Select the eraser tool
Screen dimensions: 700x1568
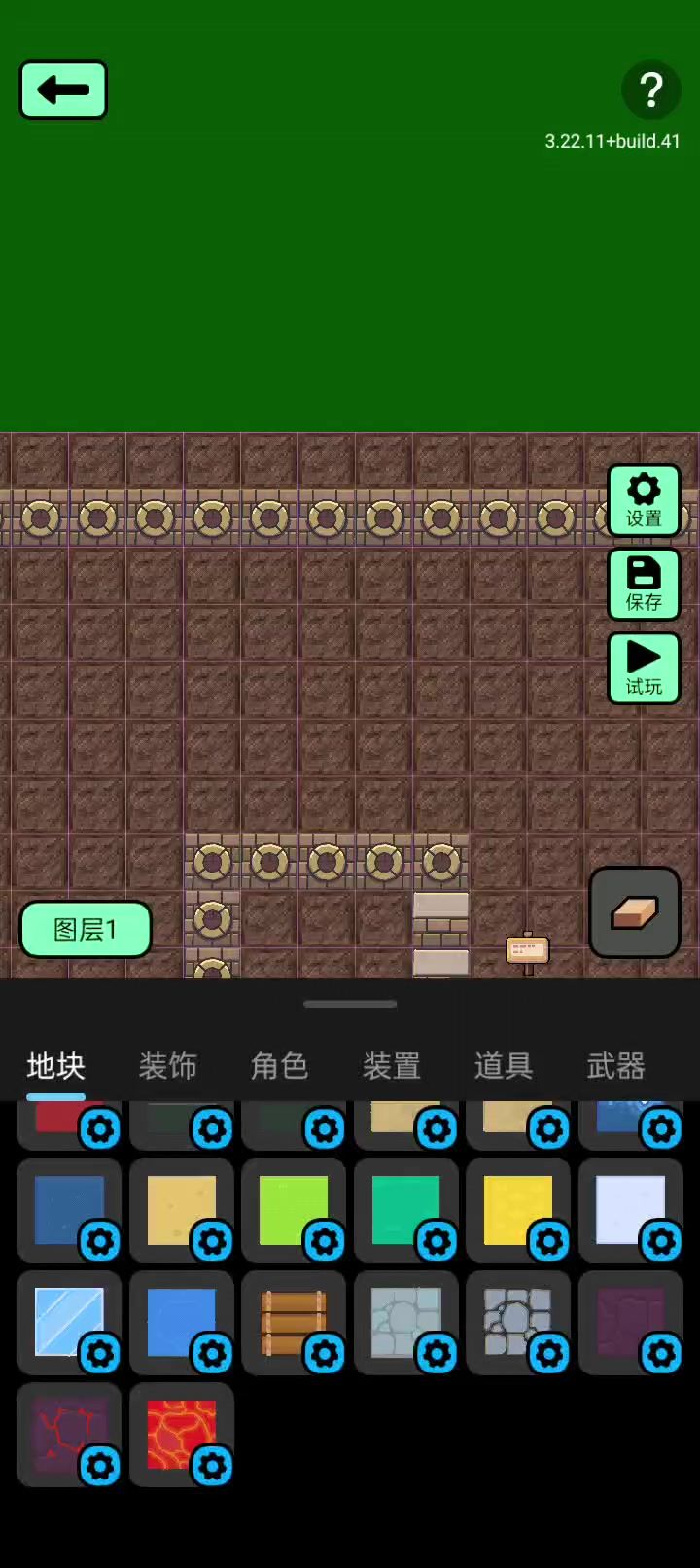coord(635,912)
